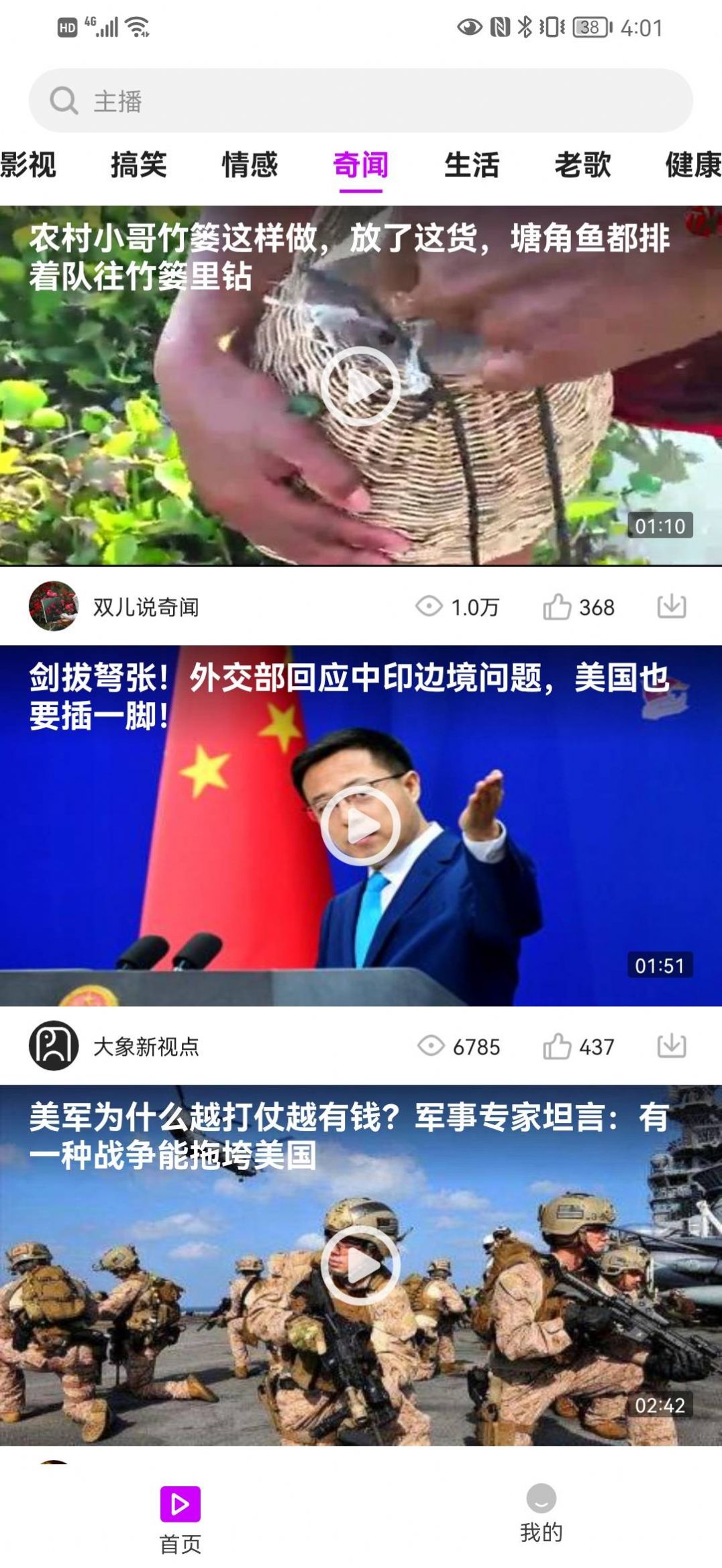Download the video by 大象新视点

672,1045
